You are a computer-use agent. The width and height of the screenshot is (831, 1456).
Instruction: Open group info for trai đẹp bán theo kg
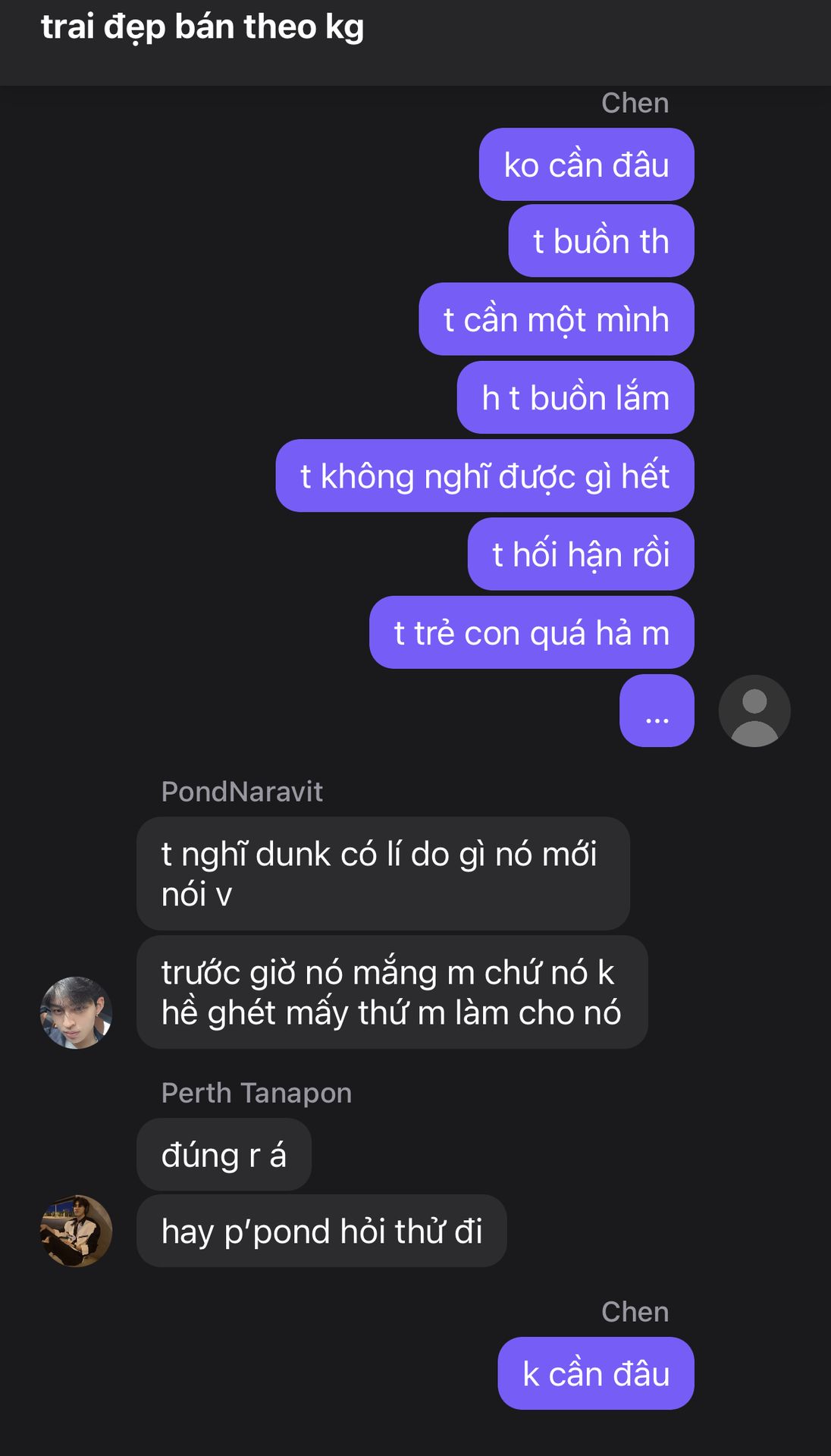click(x=202, y=27)
